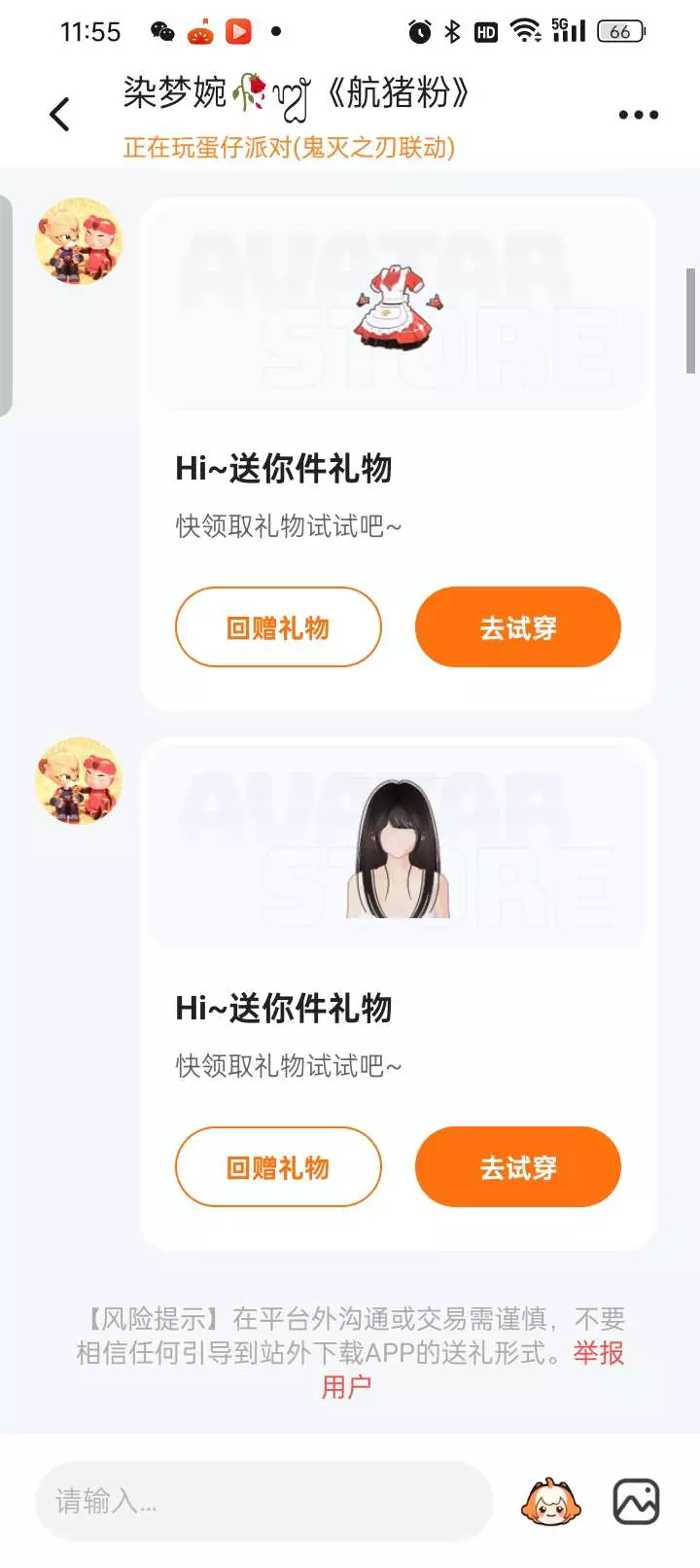The height and width of the screenshot is (1568, 700).
Task: Go back using the top-left arrow
Action: pyautogui.click(x=59, y=115)
